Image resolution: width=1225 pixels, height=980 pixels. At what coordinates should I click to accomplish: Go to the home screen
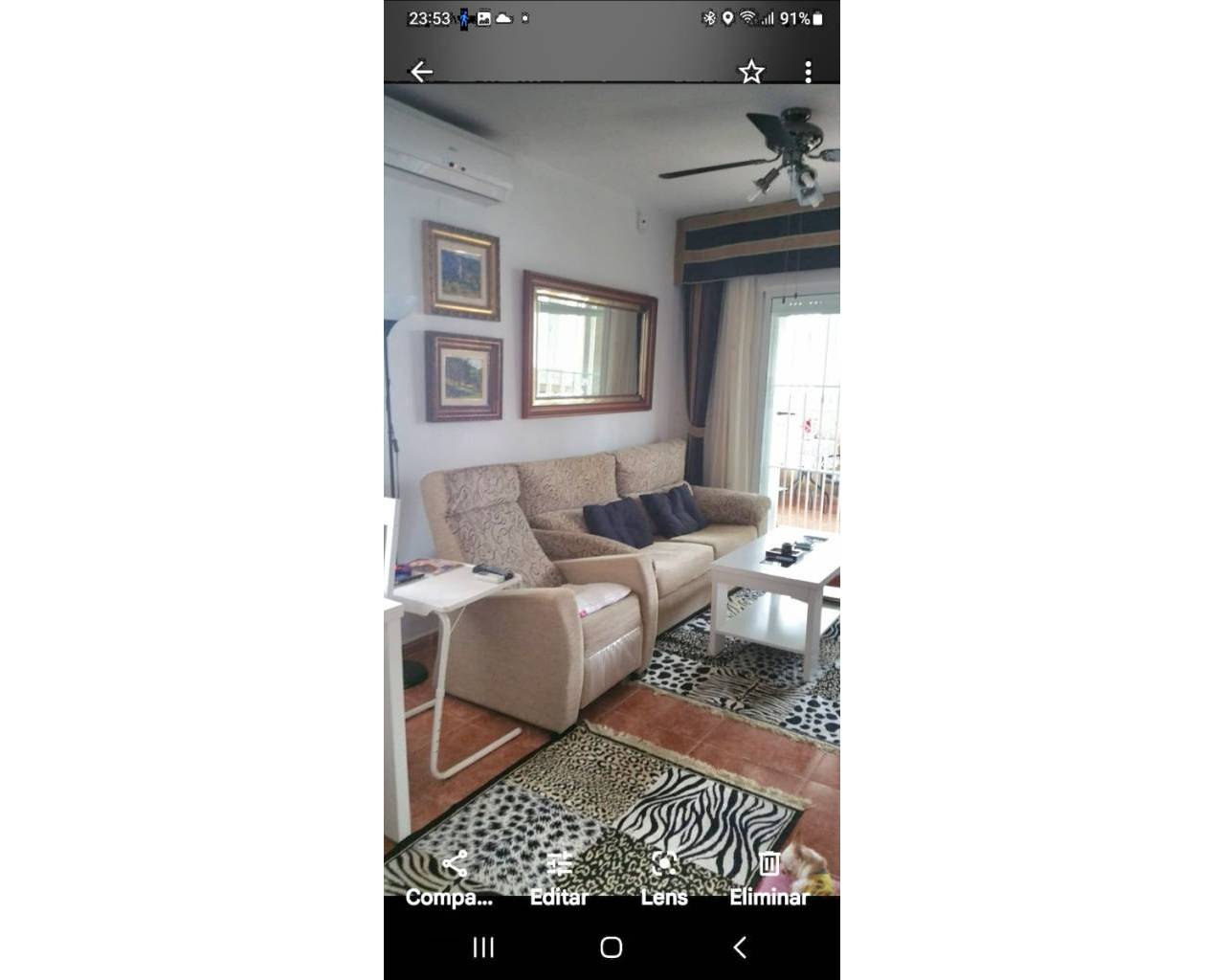[612, 947]
